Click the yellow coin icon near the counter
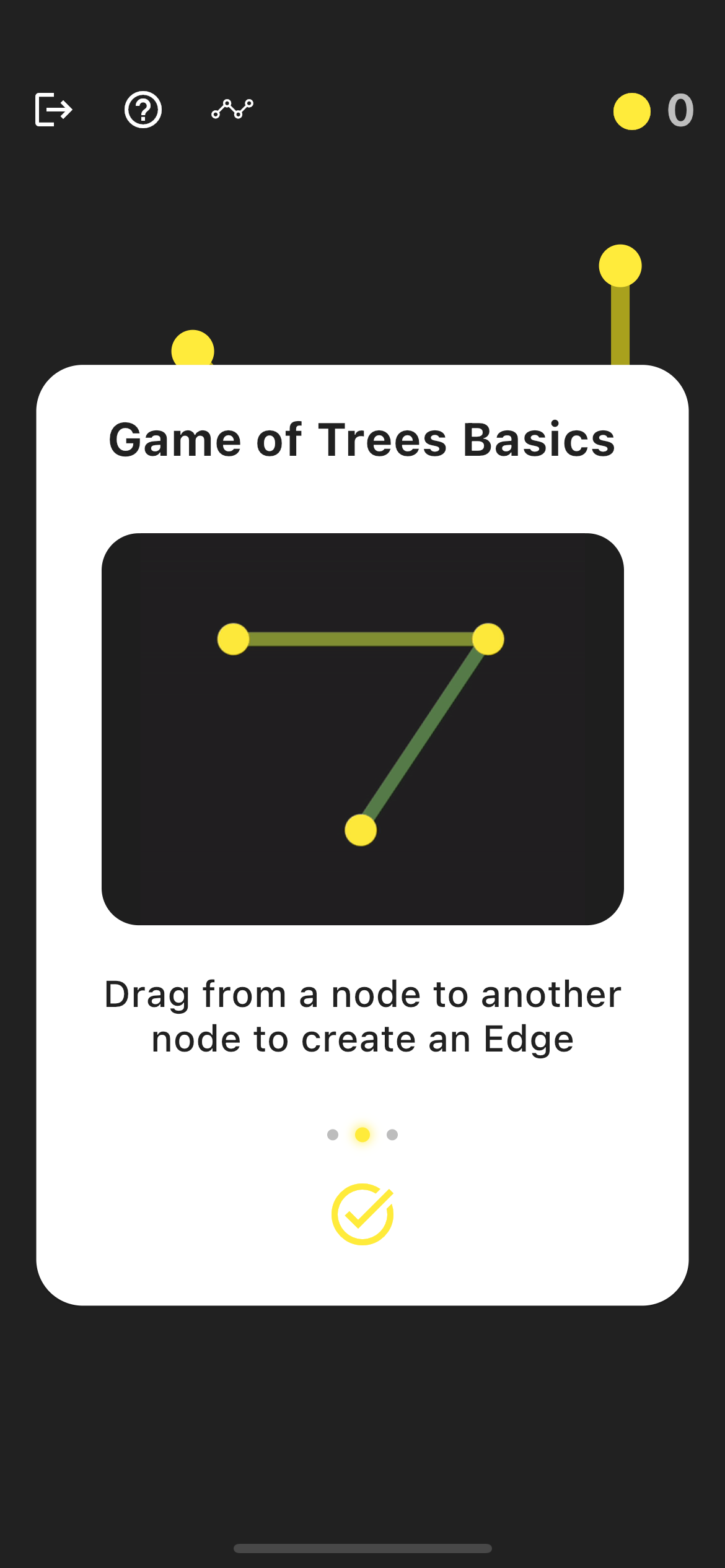This screenshot has height=1568, width=725. coord(631,112)
